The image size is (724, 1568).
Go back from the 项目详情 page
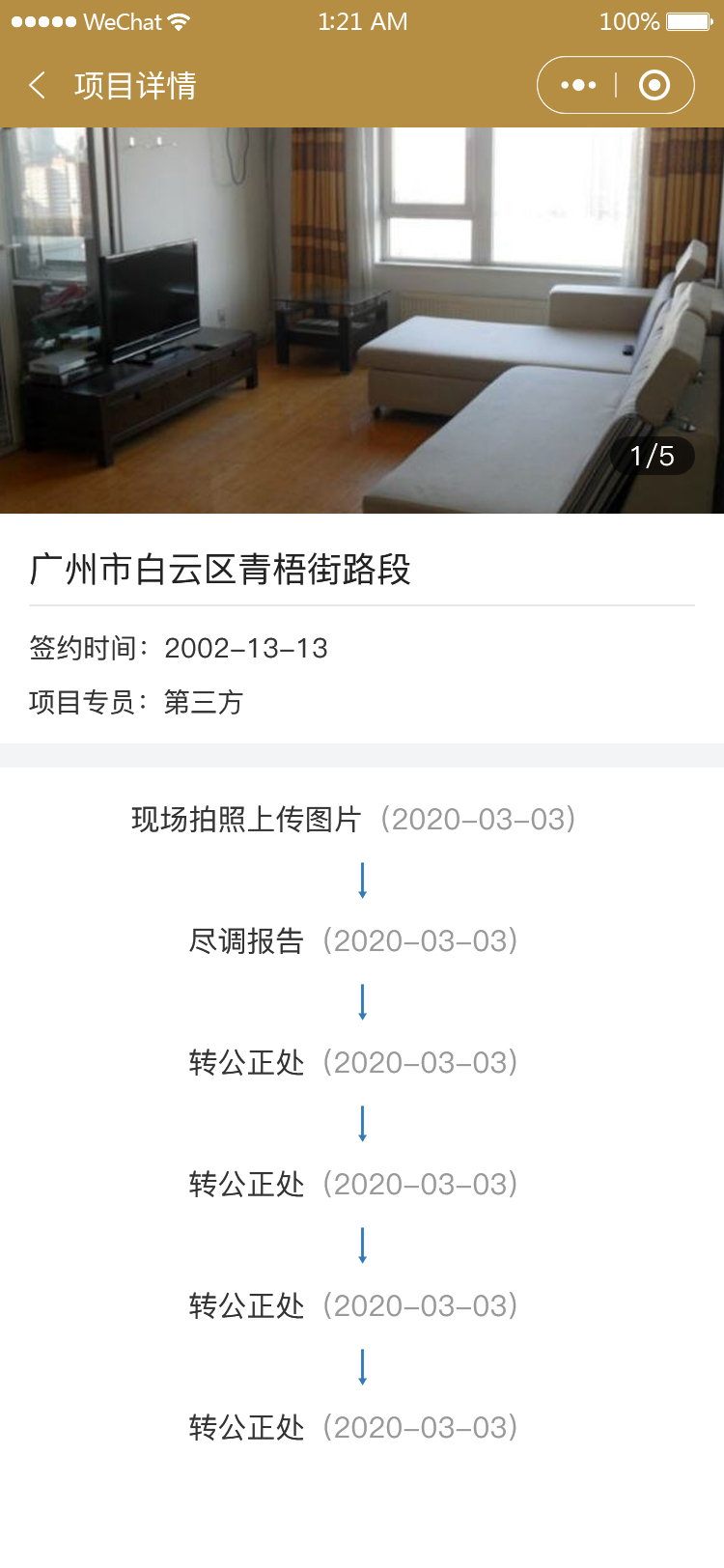coord(38,86)
